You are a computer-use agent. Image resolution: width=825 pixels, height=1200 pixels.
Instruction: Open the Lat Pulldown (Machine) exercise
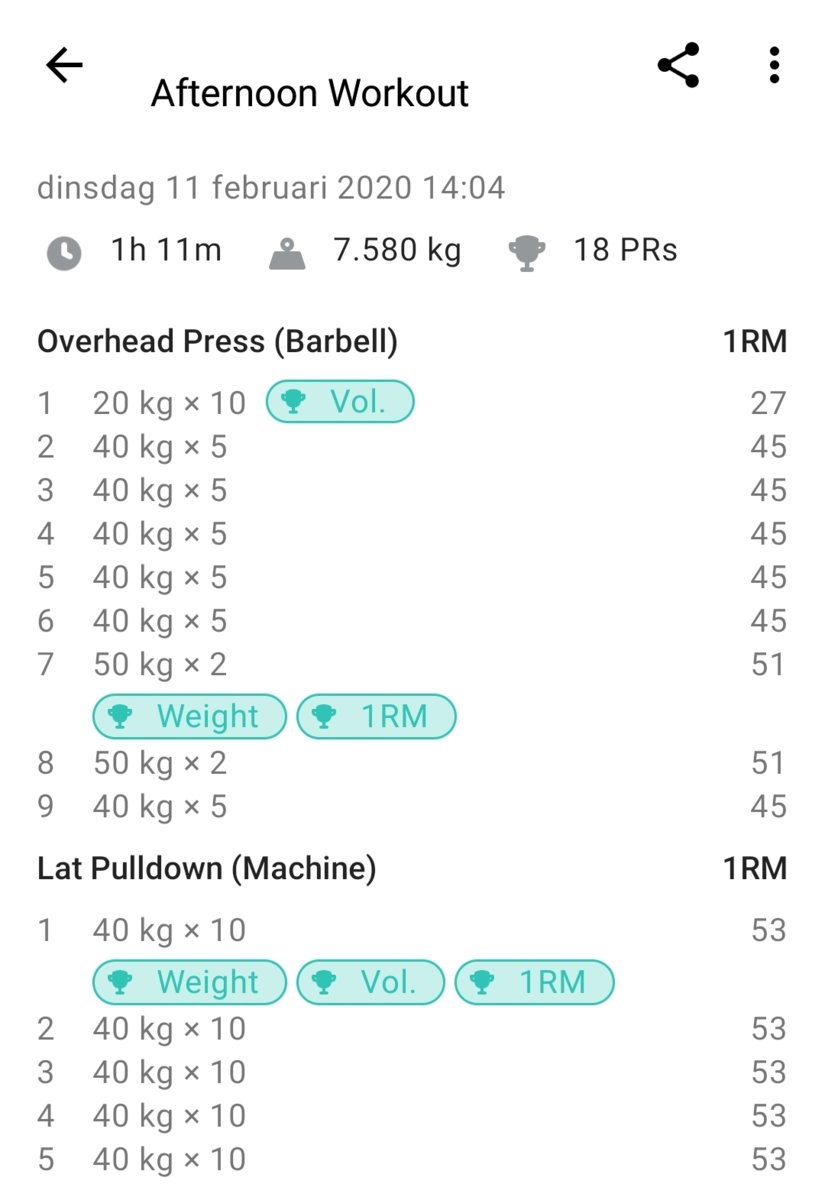point(206,868)
